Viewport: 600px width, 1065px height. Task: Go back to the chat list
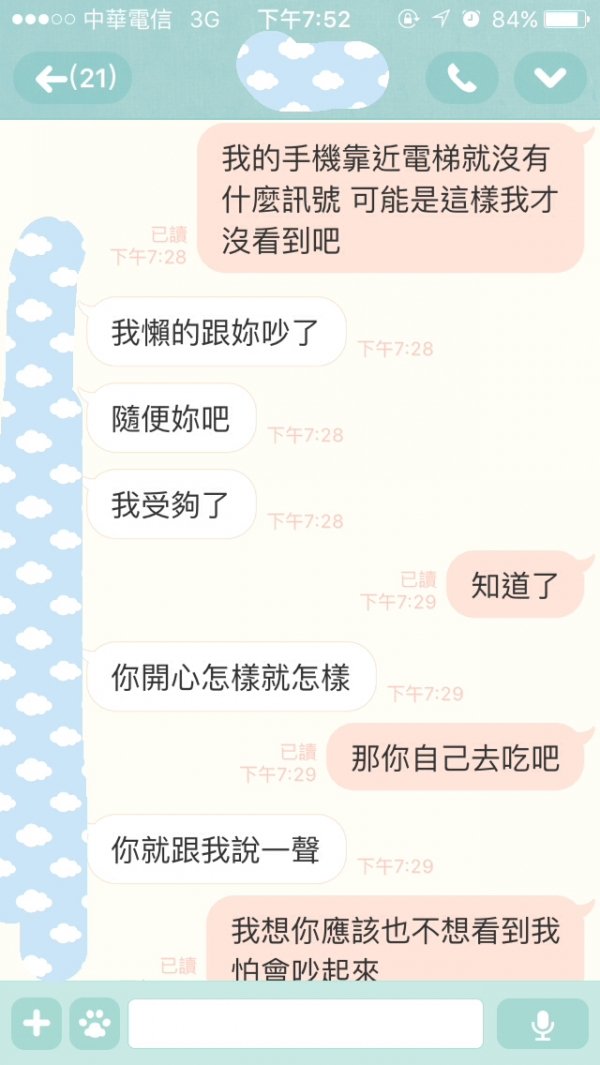click(72, 78)
